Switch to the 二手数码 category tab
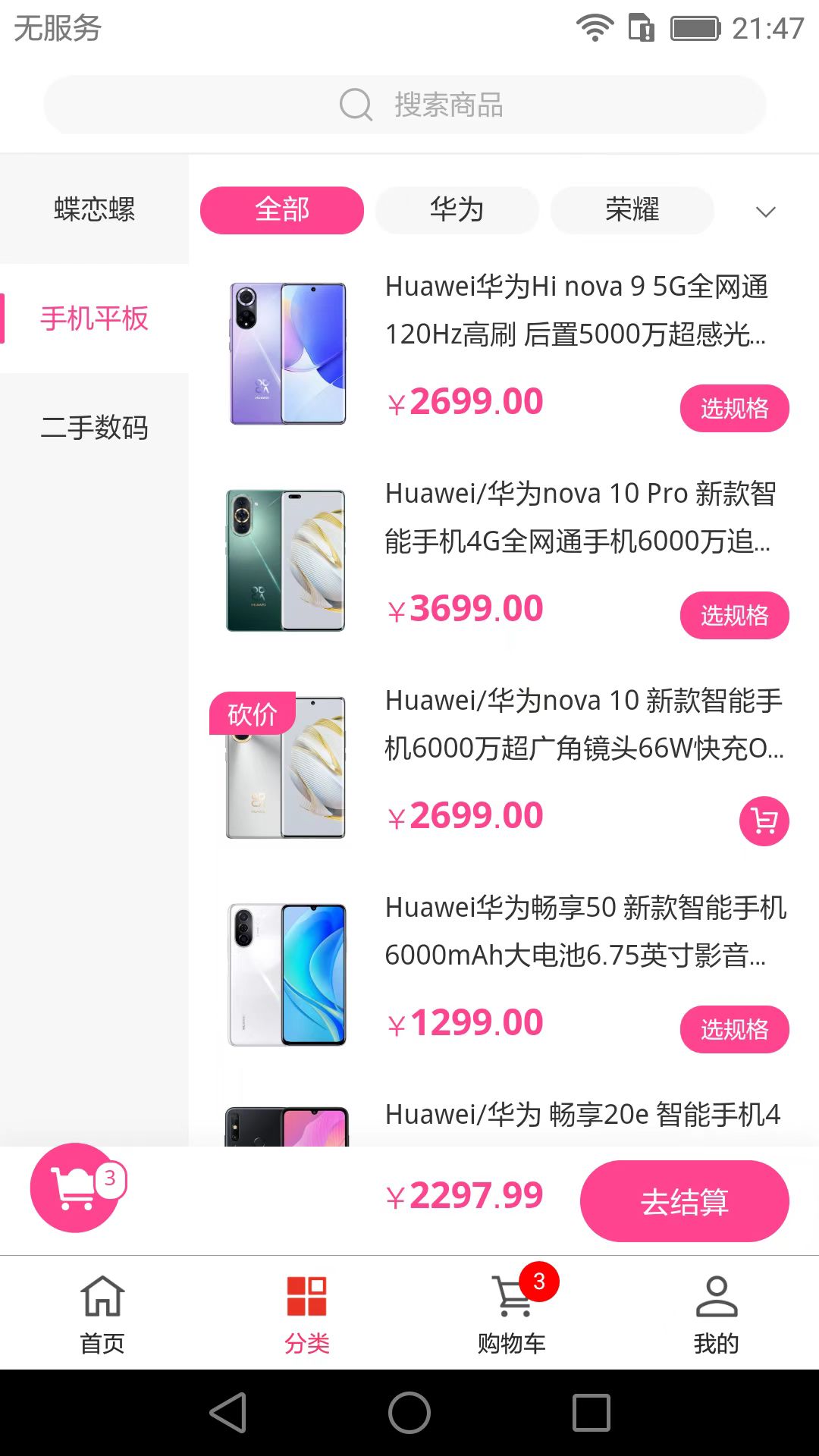 coord(94,428)
